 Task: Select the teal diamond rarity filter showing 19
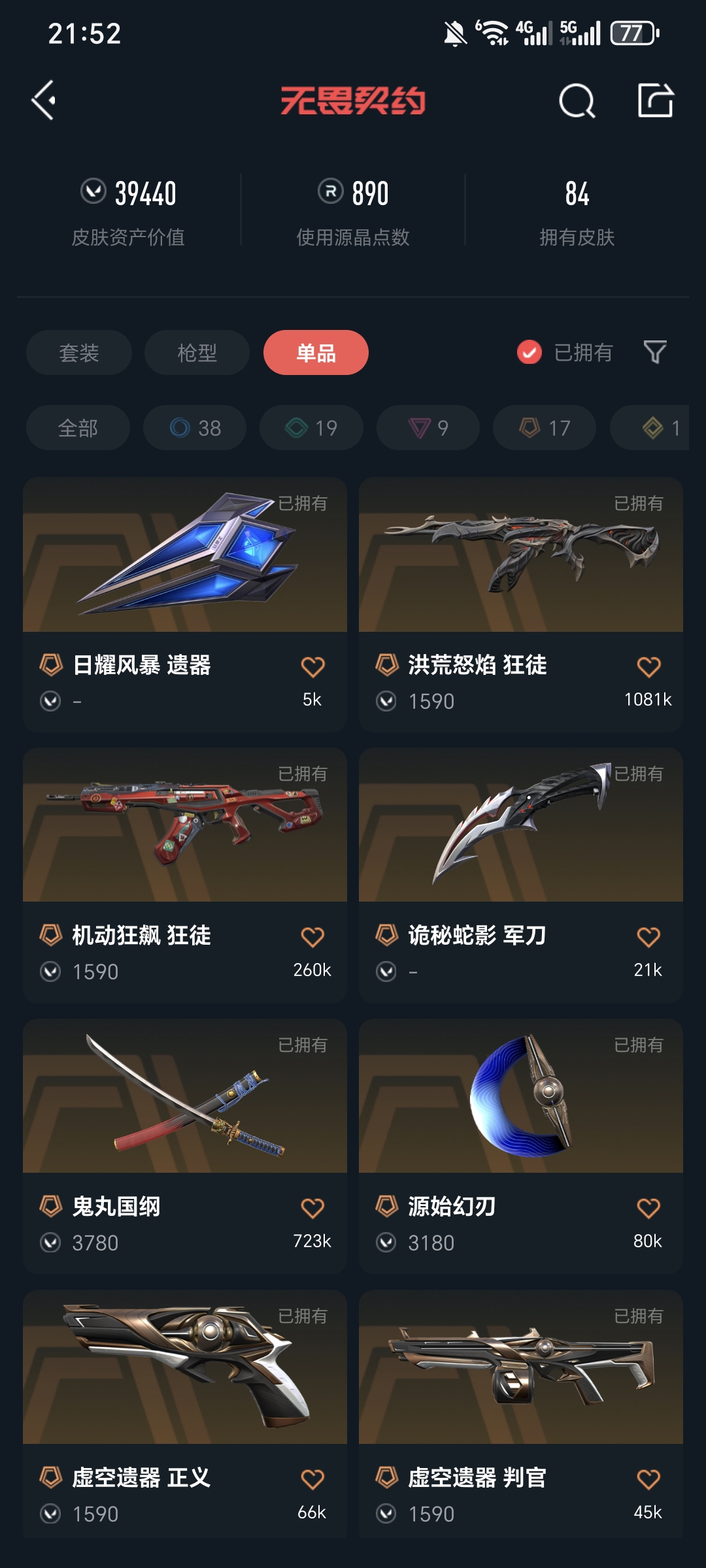tap(311, 428)
